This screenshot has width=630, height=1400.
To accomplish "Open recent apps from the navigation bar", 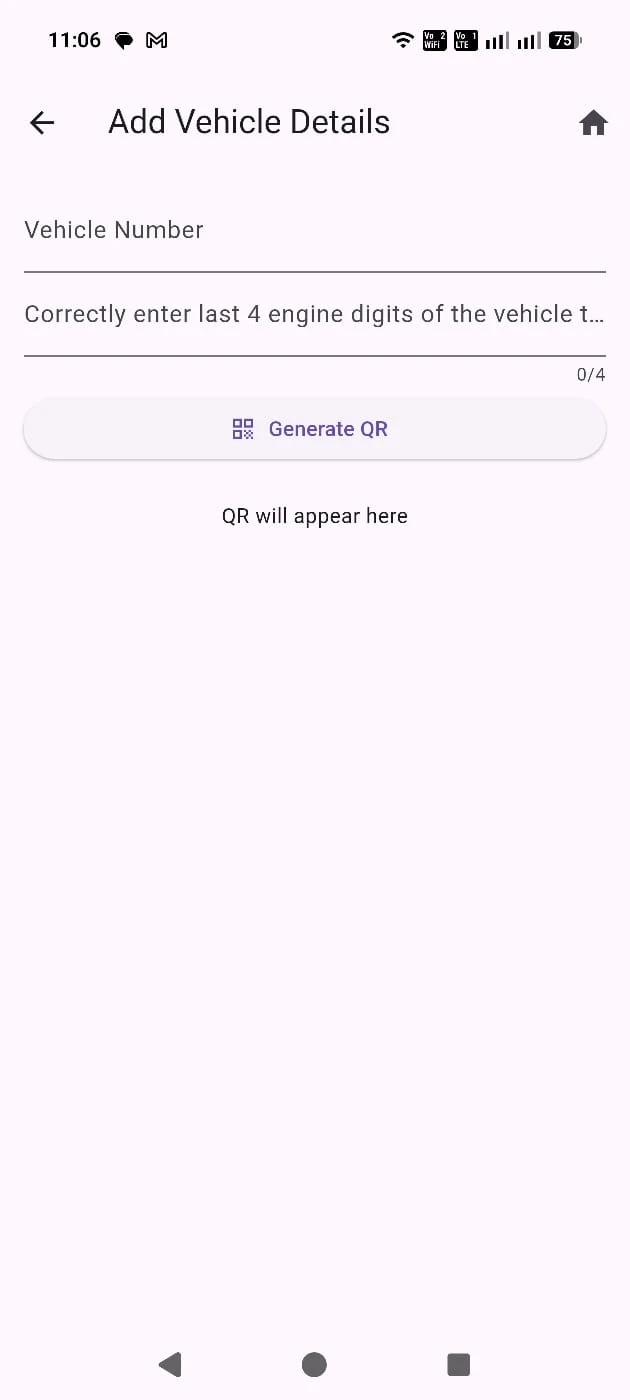I will pyautogui.click(x=458, y=1364).
